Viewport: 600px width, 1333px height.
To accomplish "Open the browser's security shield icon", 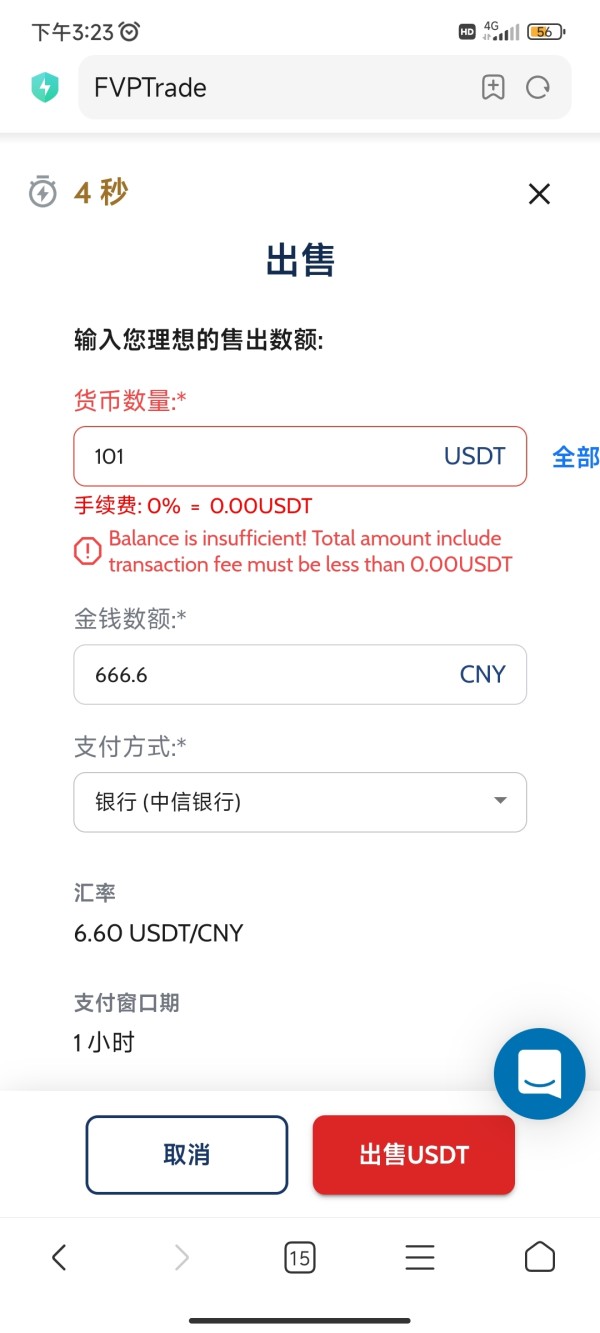I will click(44, 88).
